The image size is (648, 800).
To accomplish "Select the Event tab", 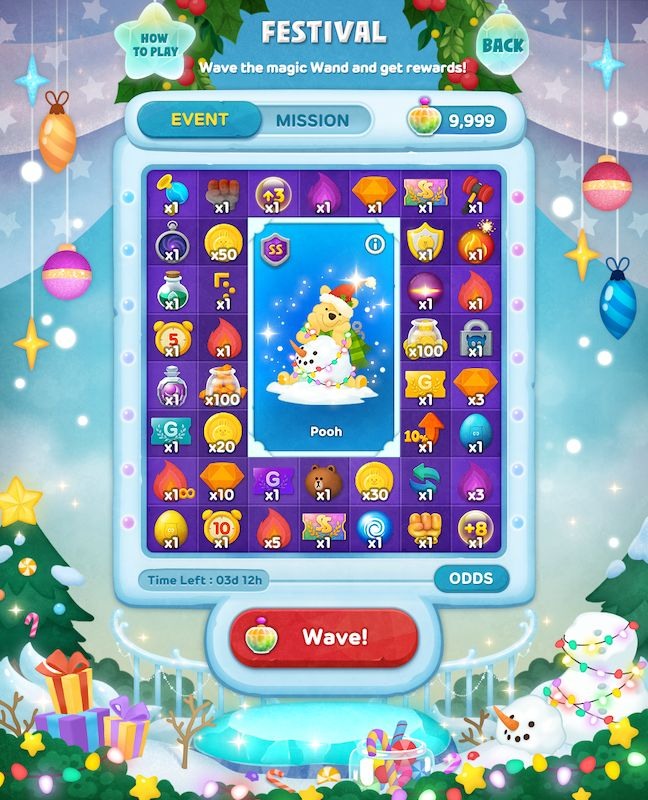I will [x=199, y=121].
